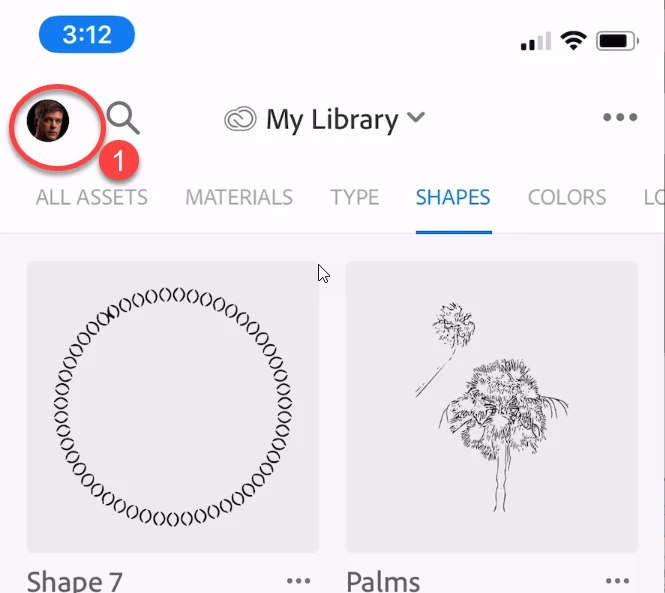Open the Shape 7 circle asset
The width and height of the screenshot is (665, 593).
click(173, 407)
